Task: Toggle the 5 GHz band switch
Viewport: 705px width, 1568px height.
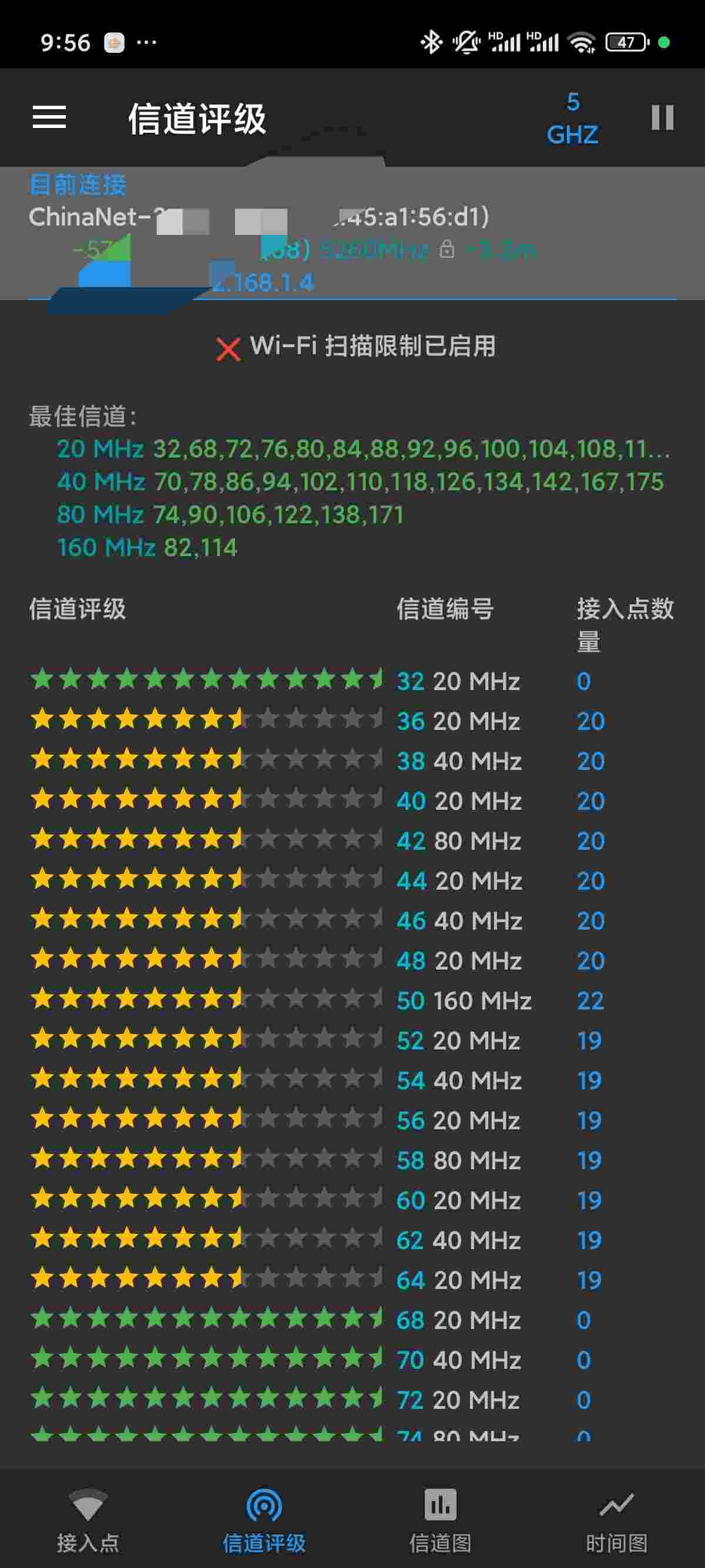Action: click(572, 118)
